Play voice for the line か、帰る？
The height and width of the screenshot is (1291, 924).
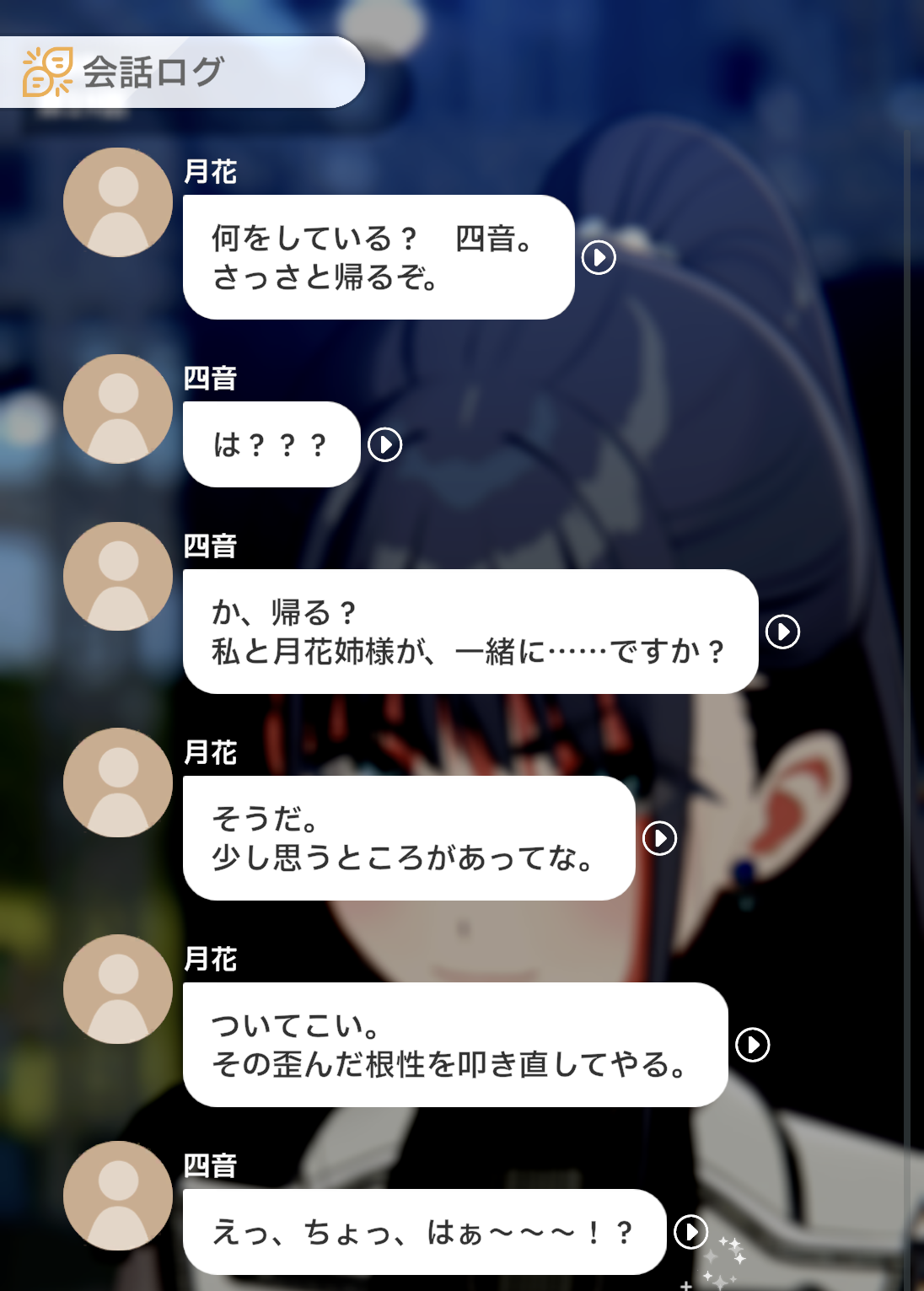pyautogui.click(x=782, y=632)
